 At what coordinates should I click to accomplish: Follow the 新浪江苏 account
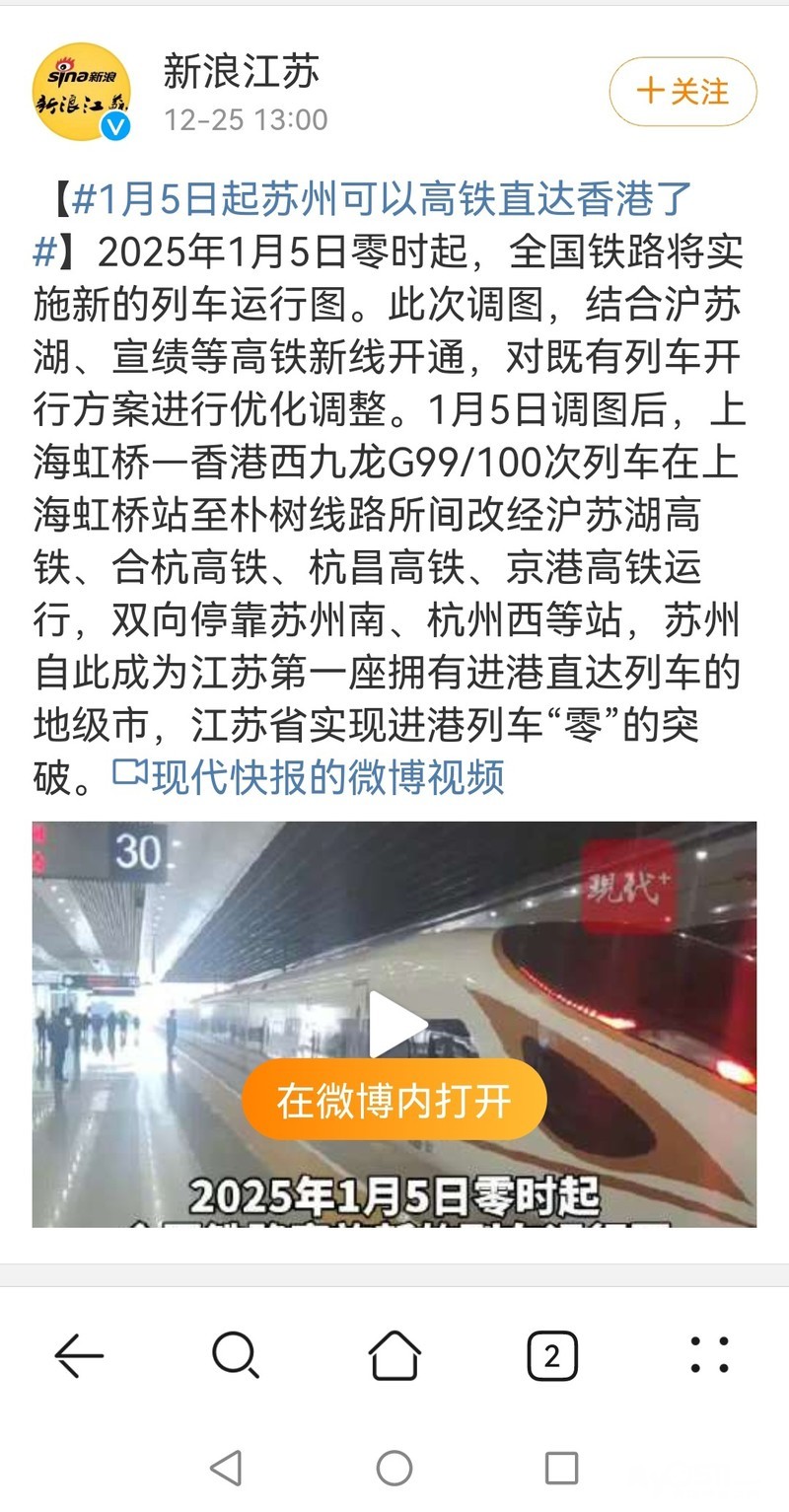click(x=682, y=92)
